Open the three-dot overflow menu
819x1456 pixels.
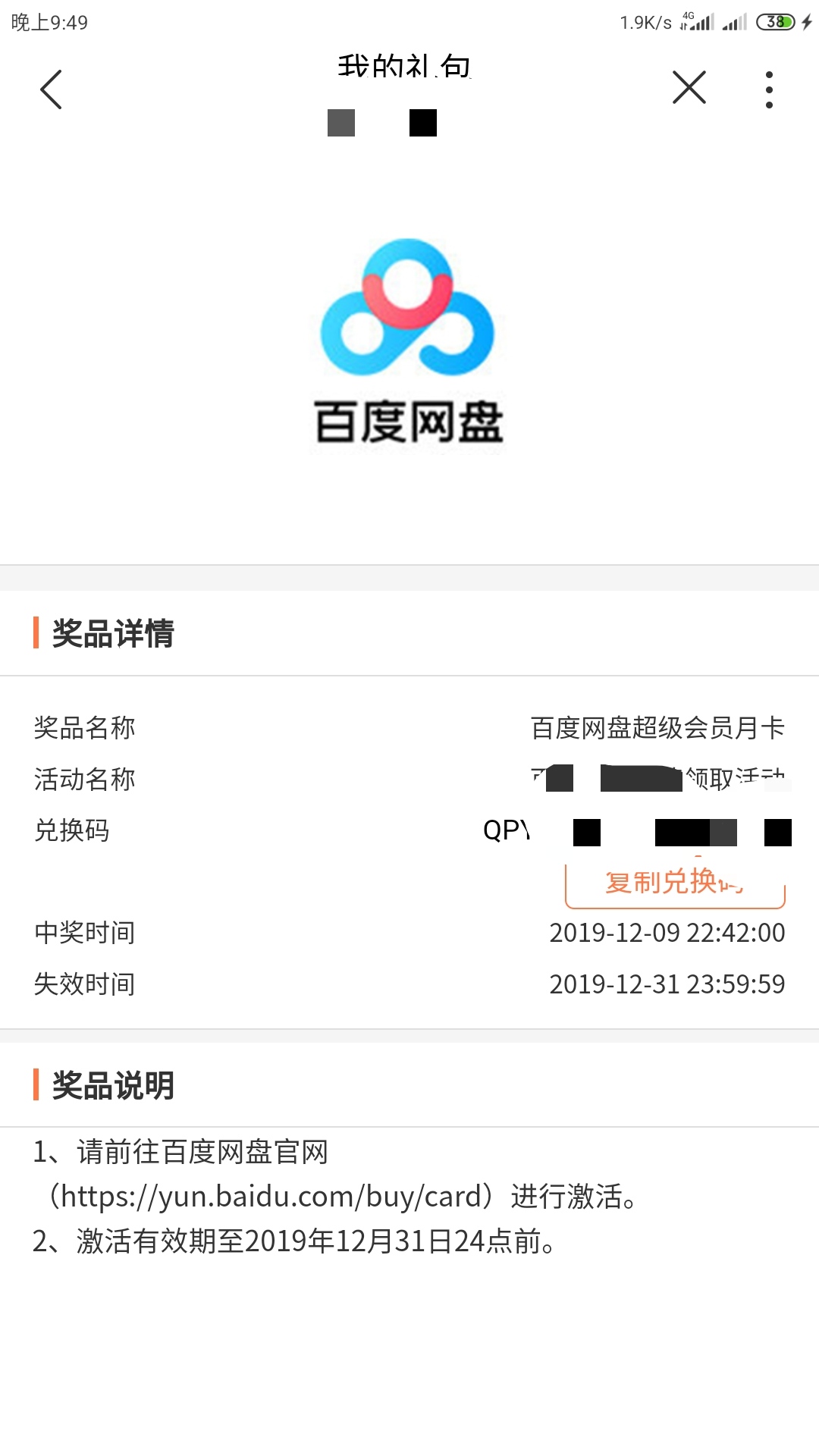pos(769,89)
